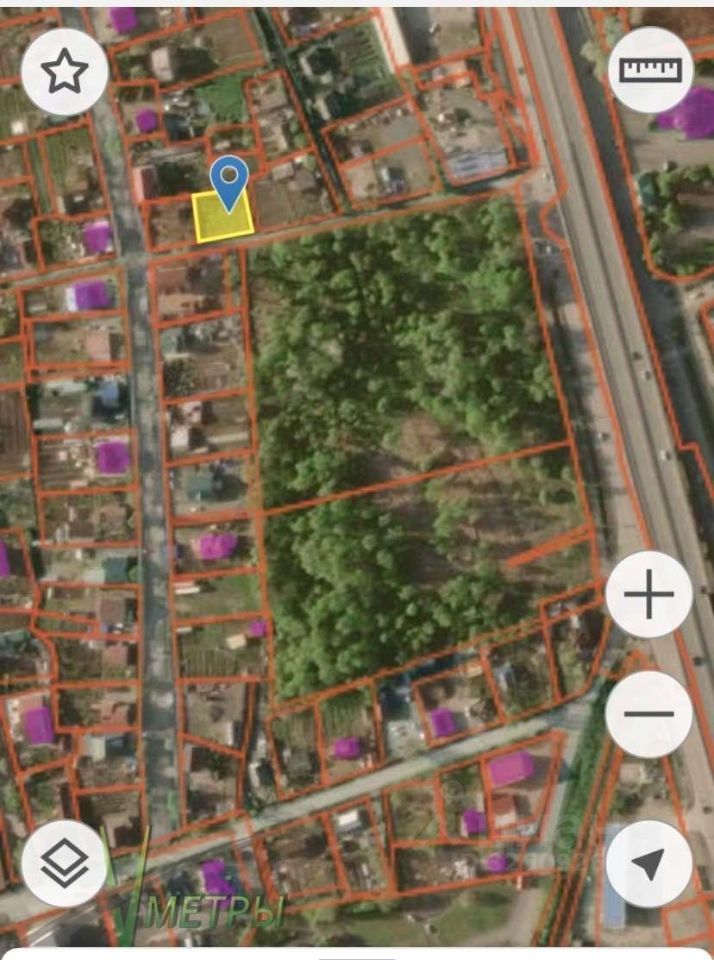Add this plot to favorites with the star
This screenshot has height=960, width=714.
click(65, 70)
